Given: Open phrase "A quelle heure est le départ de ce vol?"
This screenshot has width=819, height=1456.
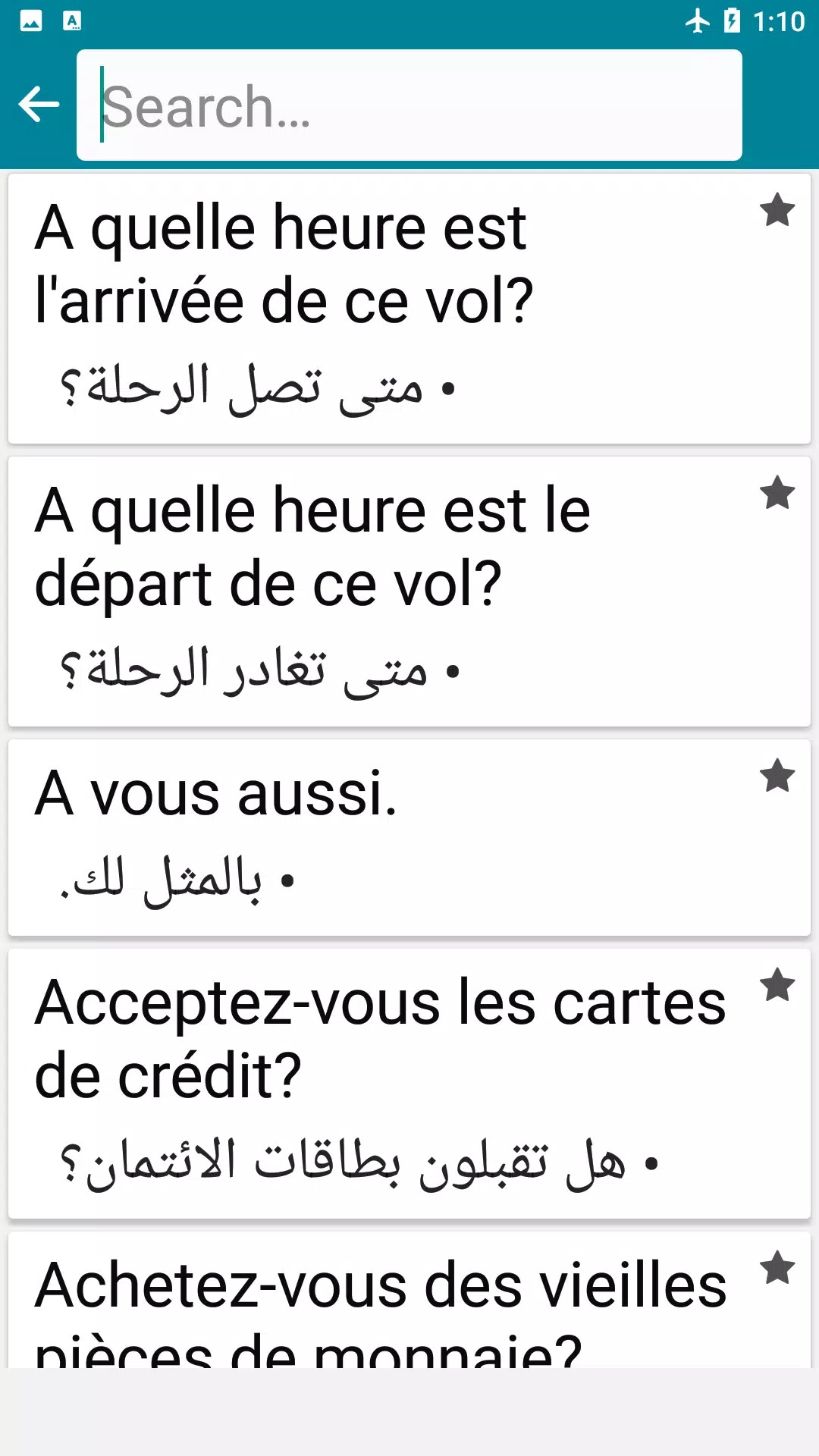Looking at the screenshot, I should [379, 591].
